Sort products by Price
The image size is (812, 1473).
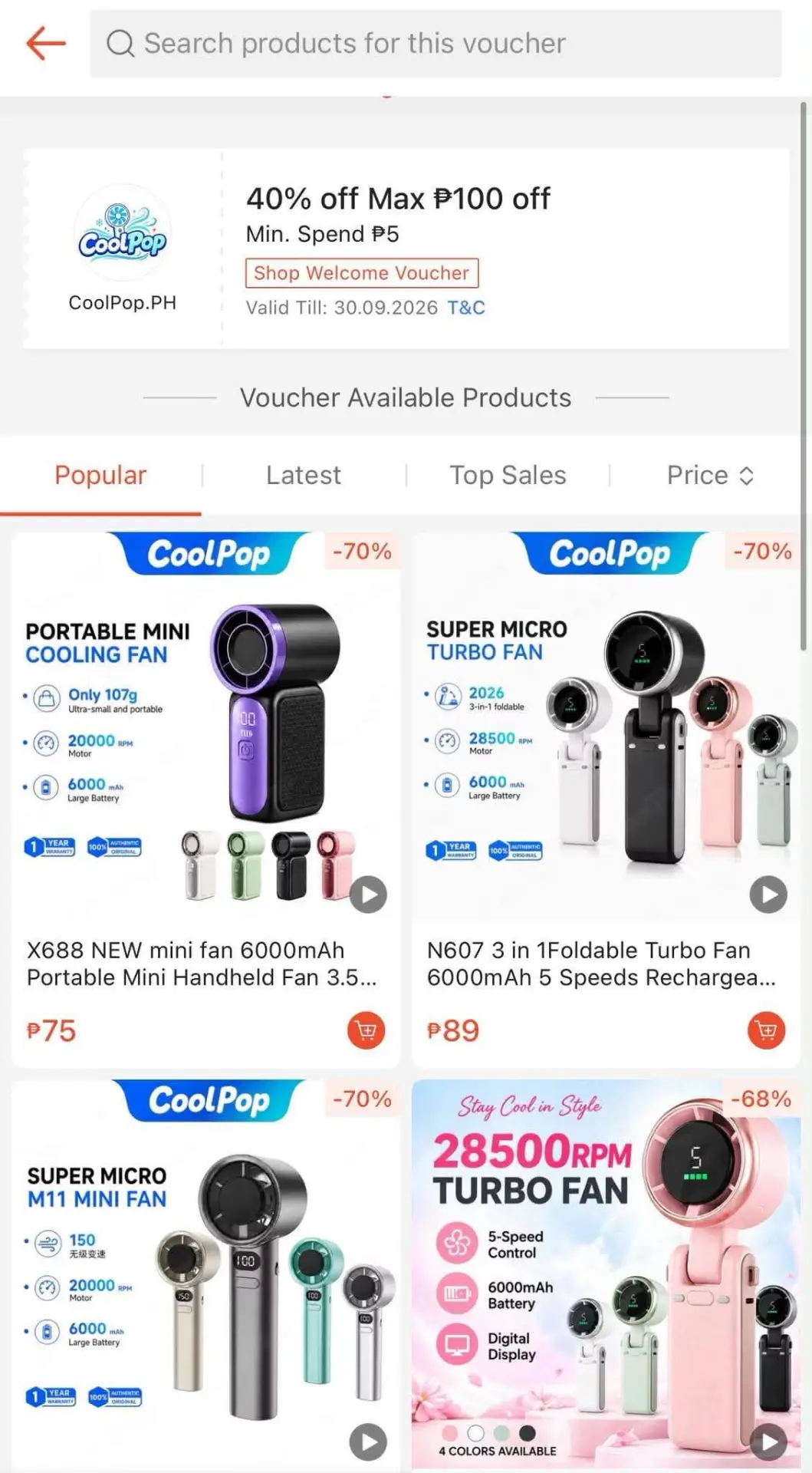tap(710, 476)
